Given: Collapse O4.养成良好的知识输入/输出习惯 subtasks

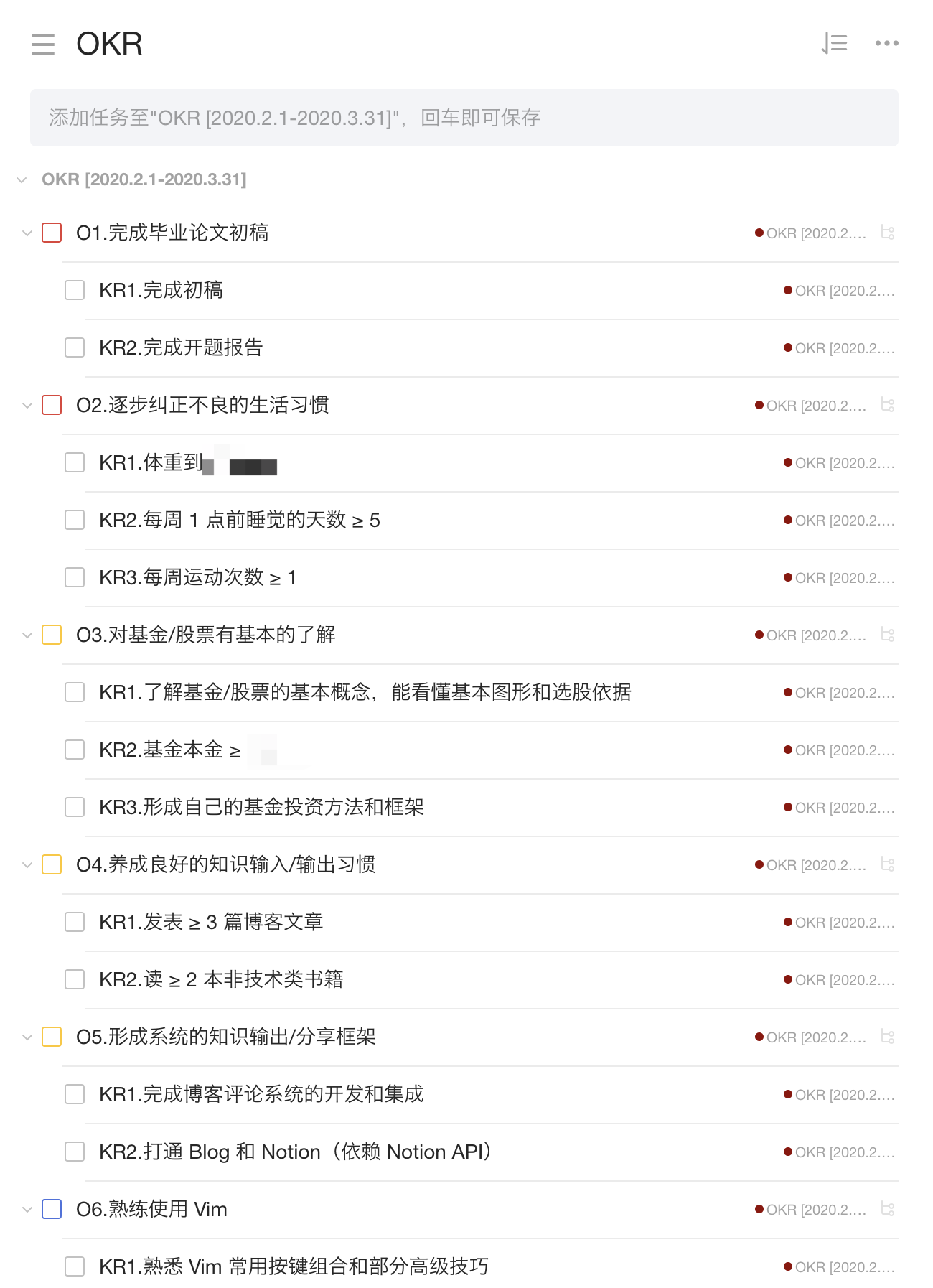Looking at the screenshot, I should click(27, 864).
